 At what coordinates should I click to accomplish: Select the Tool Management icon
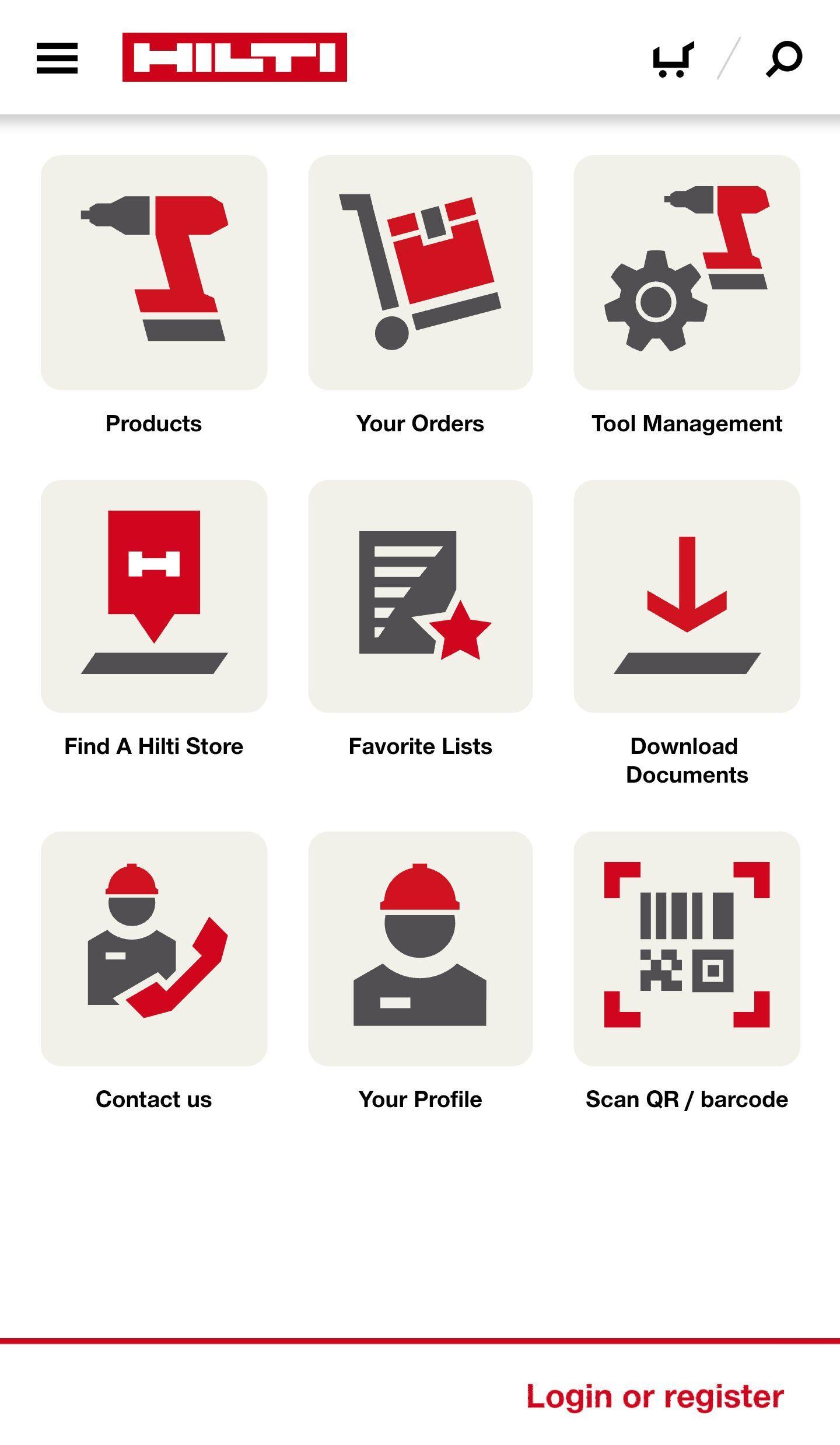[686, 271]
